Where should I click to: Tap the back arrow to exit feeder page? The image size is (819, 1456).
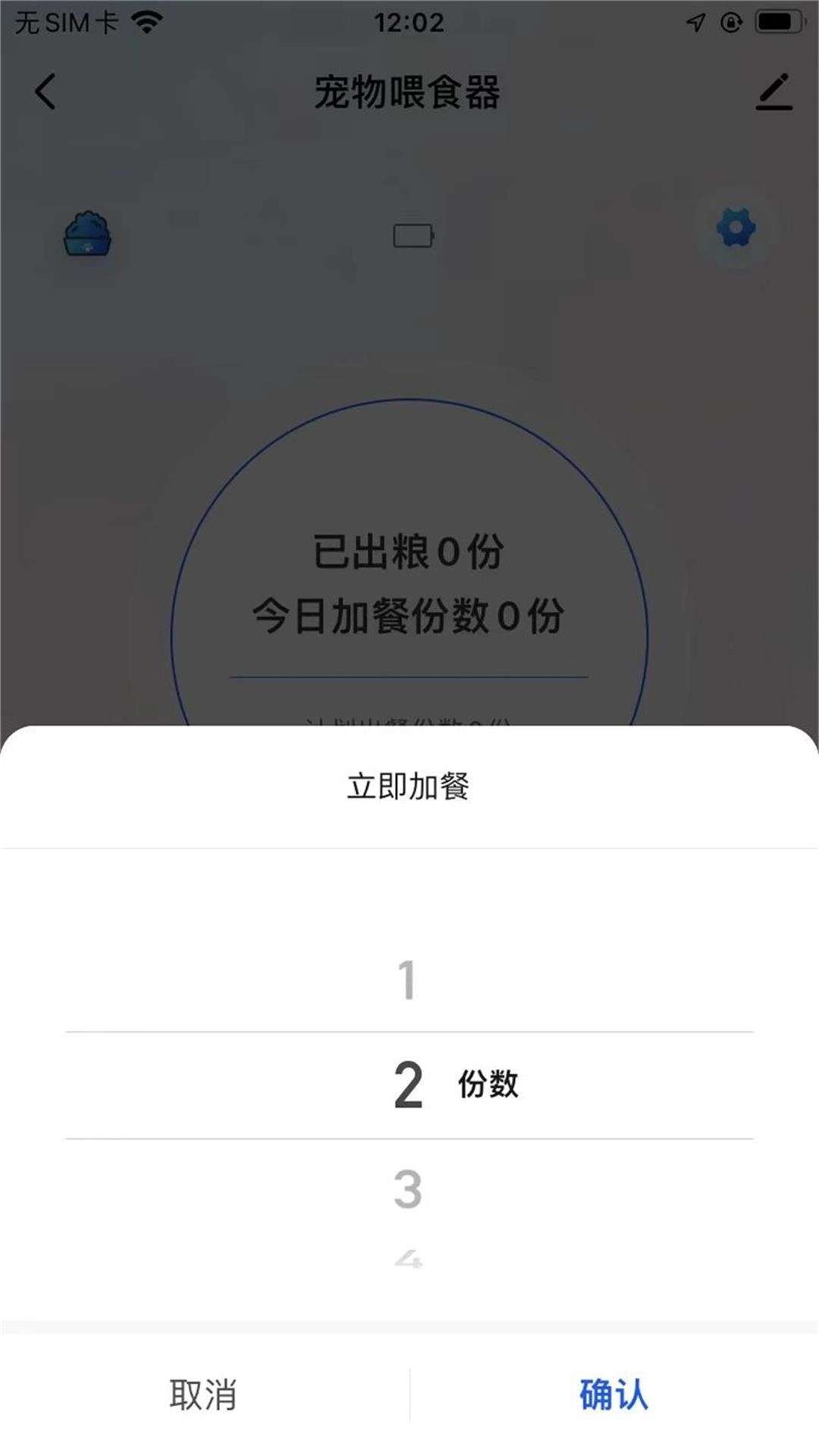pyautogui.click(x=45, y=91)
